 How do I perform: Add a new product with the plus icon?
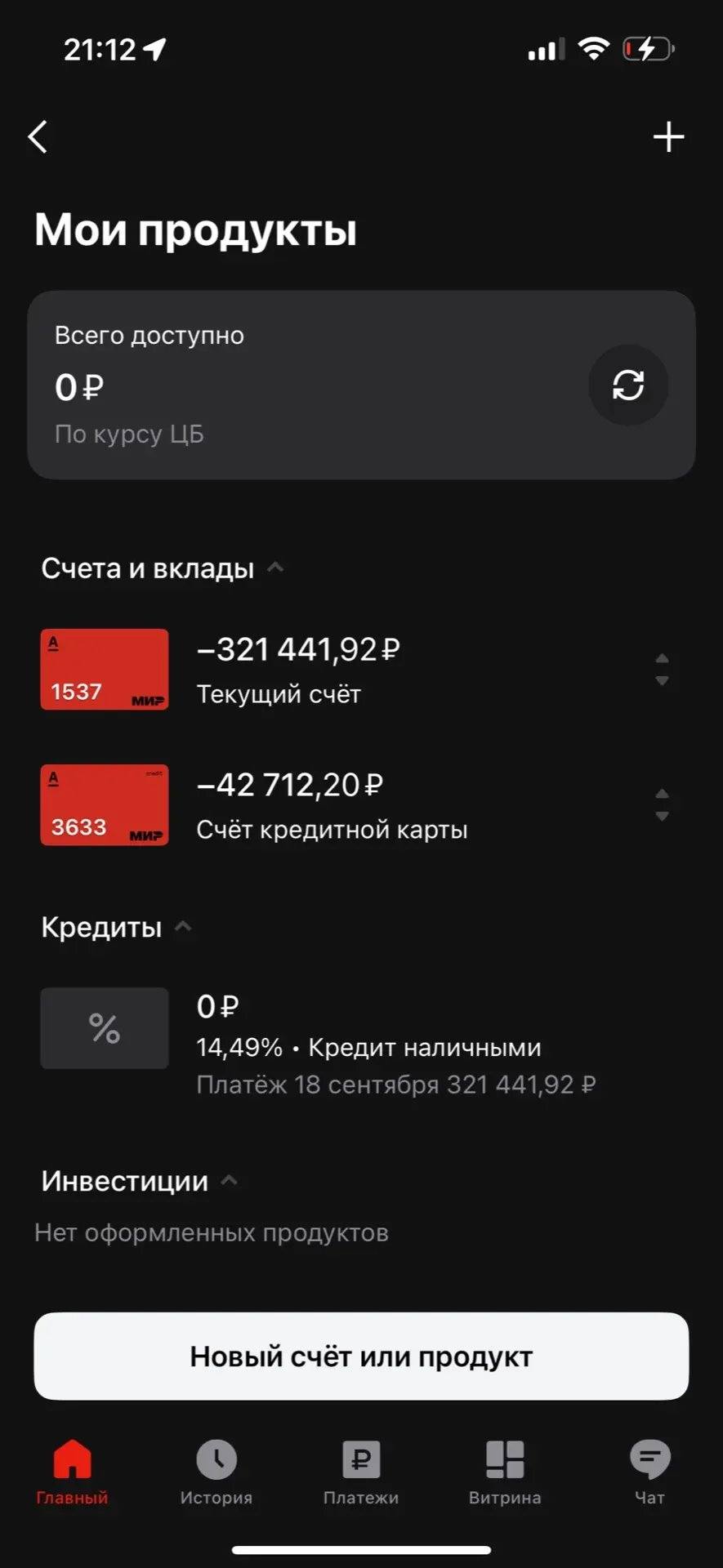[x=668, y=136]
